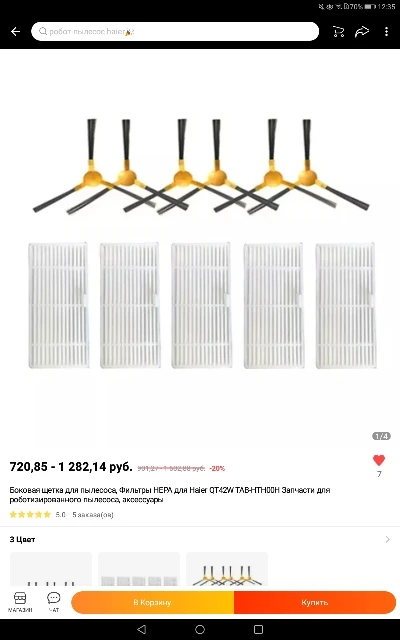Go back using the top arrow
This screenshot has width=400, height=640.
point(16,31)
